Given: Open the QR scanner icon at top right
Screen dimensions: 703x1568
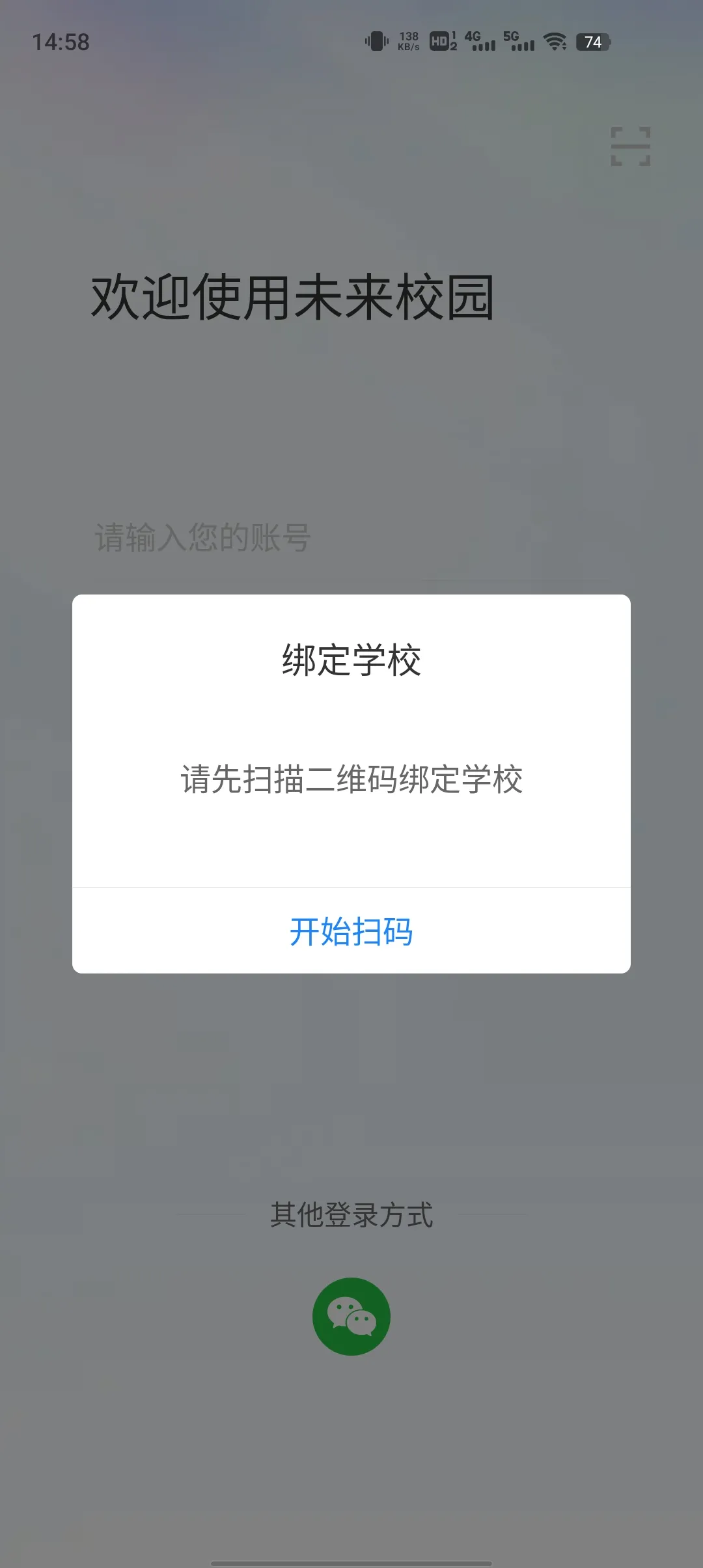Looking at the screenshot, I should click(x=630, y=146).
